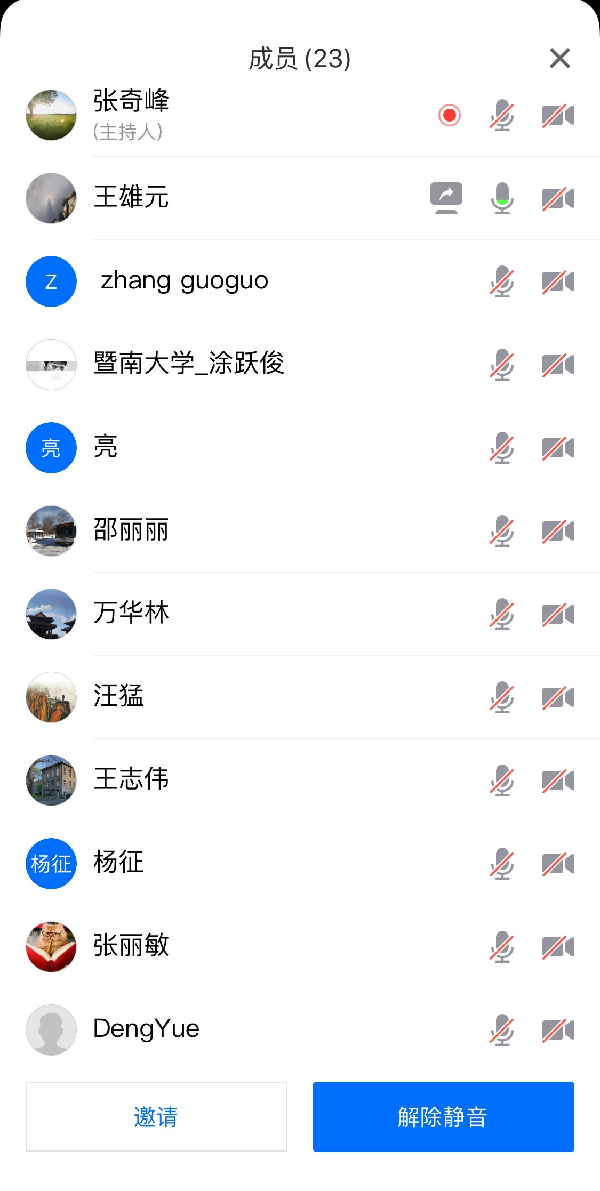Tap the camera-off icon beside zhang guoguo
This screenshot has height=1191, width=600.
click(x=558, y=282)
